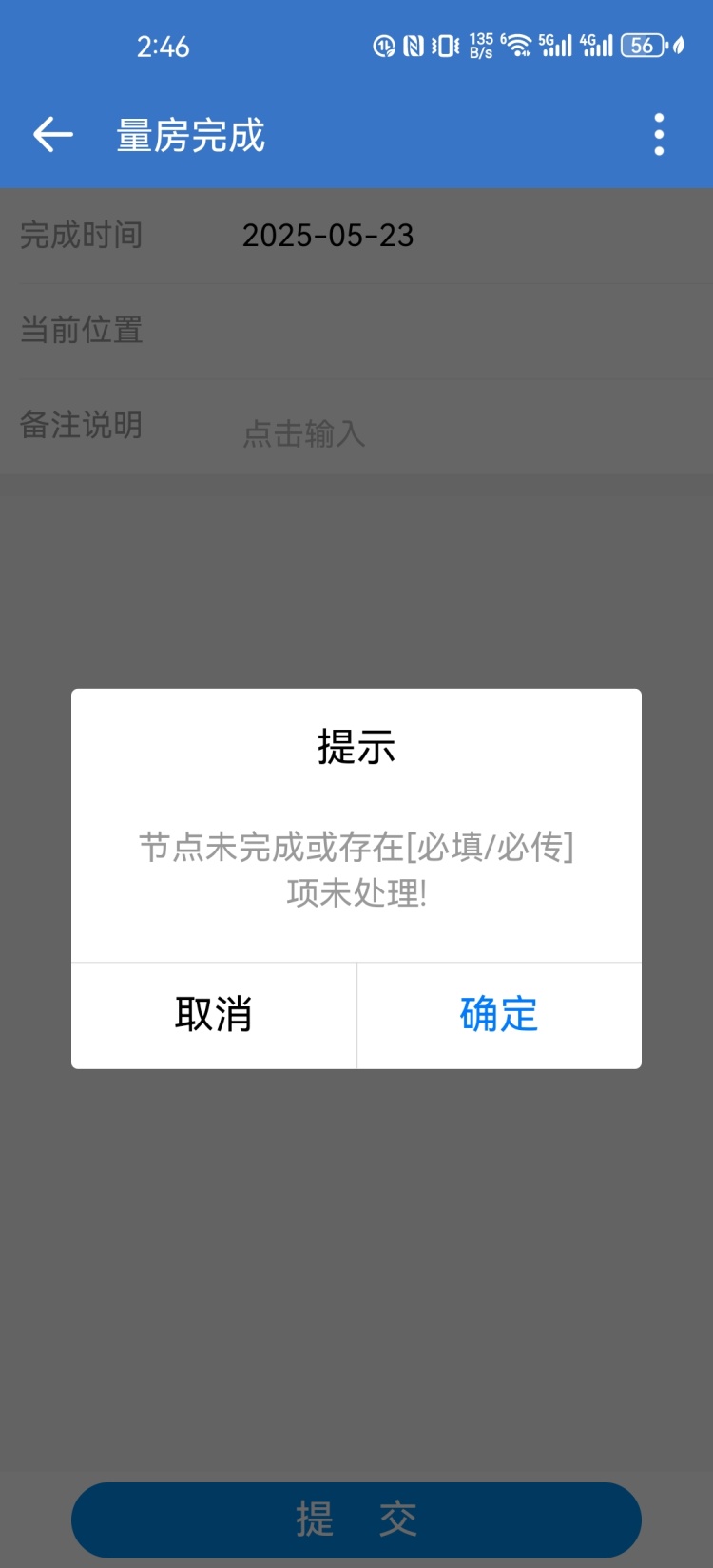713x1568 pixels.
Task: Tap 取消 to dismiss the dialog
Action: pos(214,1015)
